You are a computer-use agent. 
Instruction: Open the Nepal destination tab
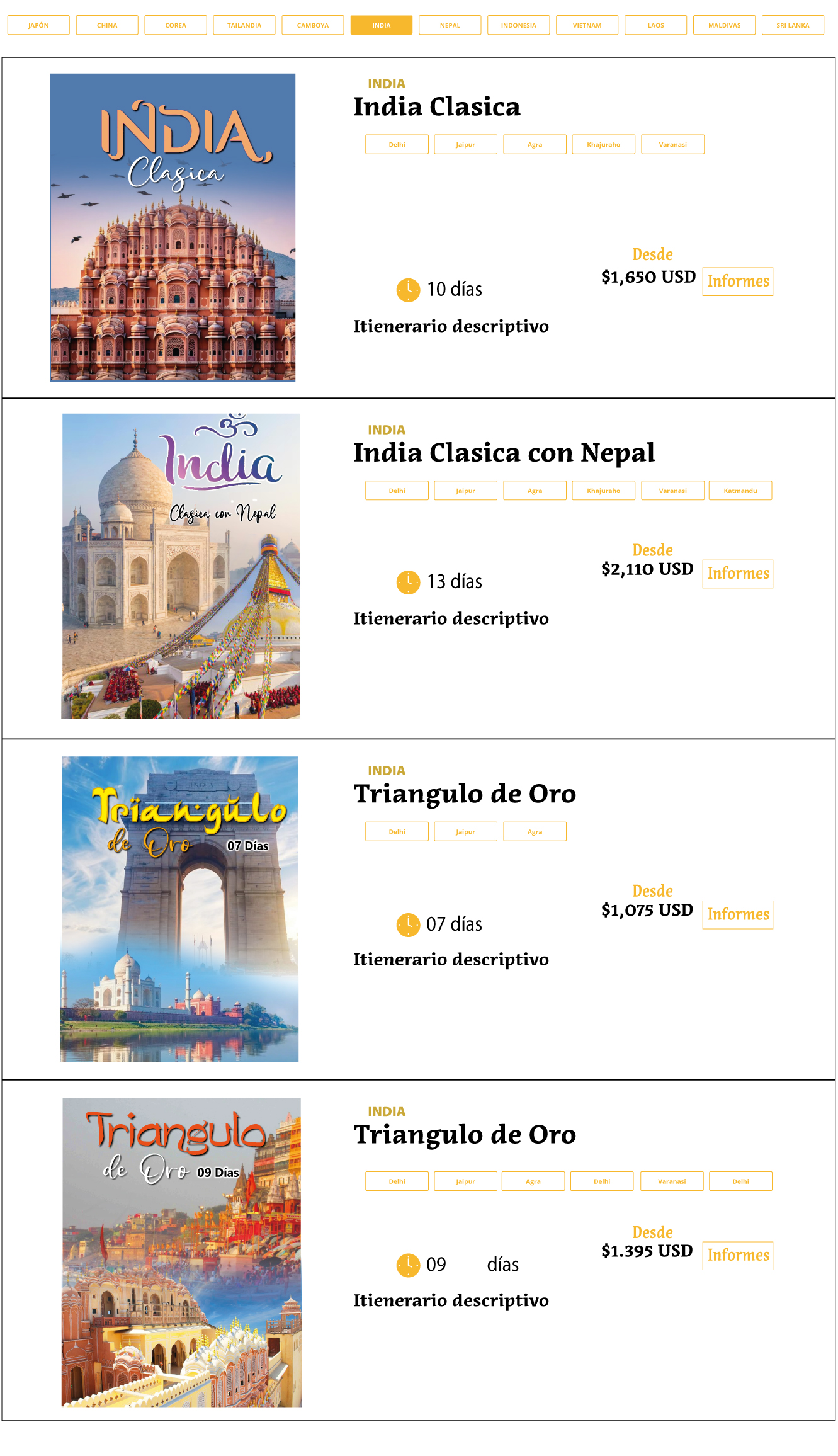pyautogui.click(x=450, y=25)
